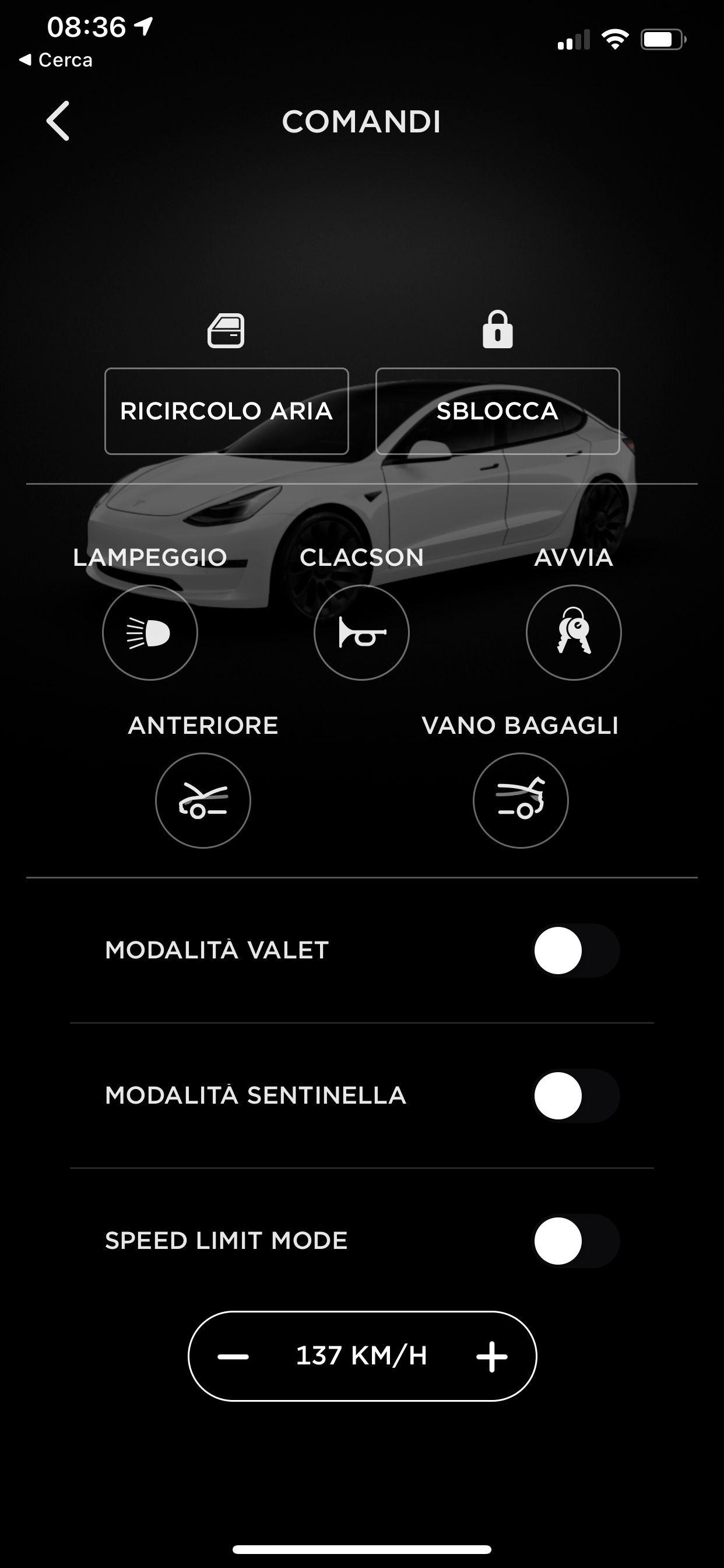724x1568 pixels.
Task: Return to Cerca via the status bar link
Action: (56, 60)
